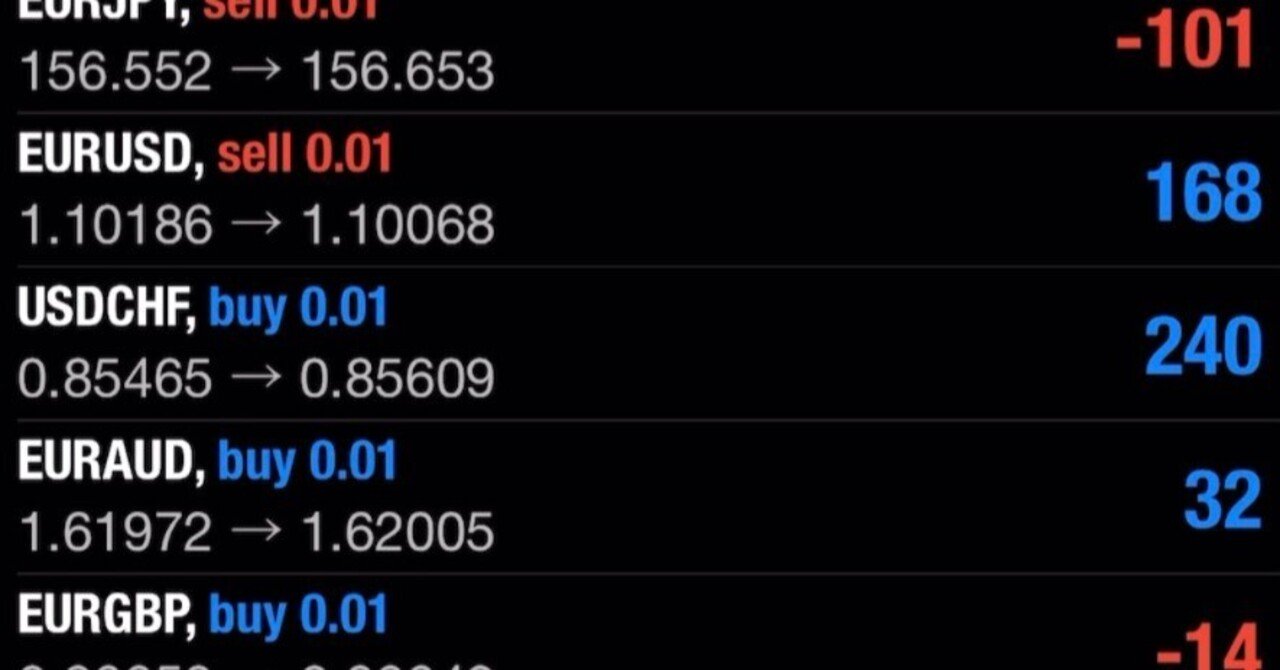Open the EURUSD sell 0.01 position

click(x=640, y=190)
